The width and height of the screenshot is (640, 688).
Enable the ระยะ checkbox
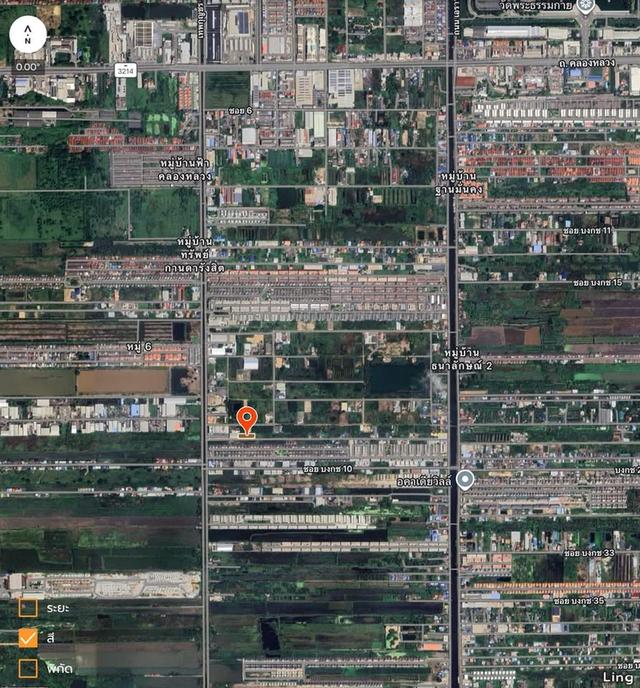tap(28, 607)
